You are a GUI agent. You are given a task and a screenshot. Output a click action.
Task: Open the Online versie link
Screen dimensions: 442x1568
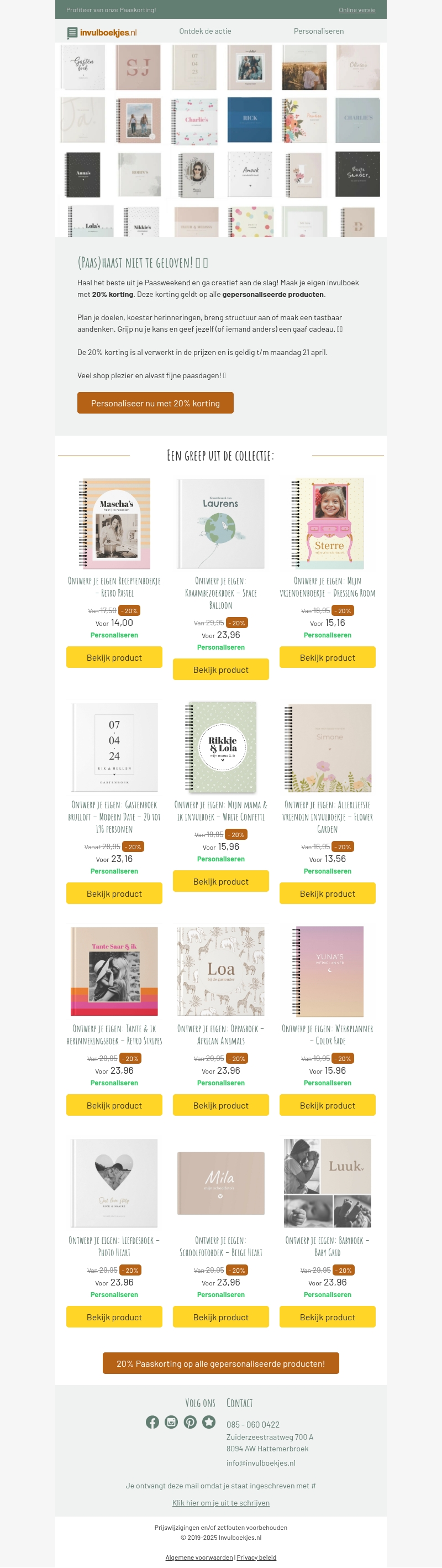pyautogui.click(x=356, y=10)
